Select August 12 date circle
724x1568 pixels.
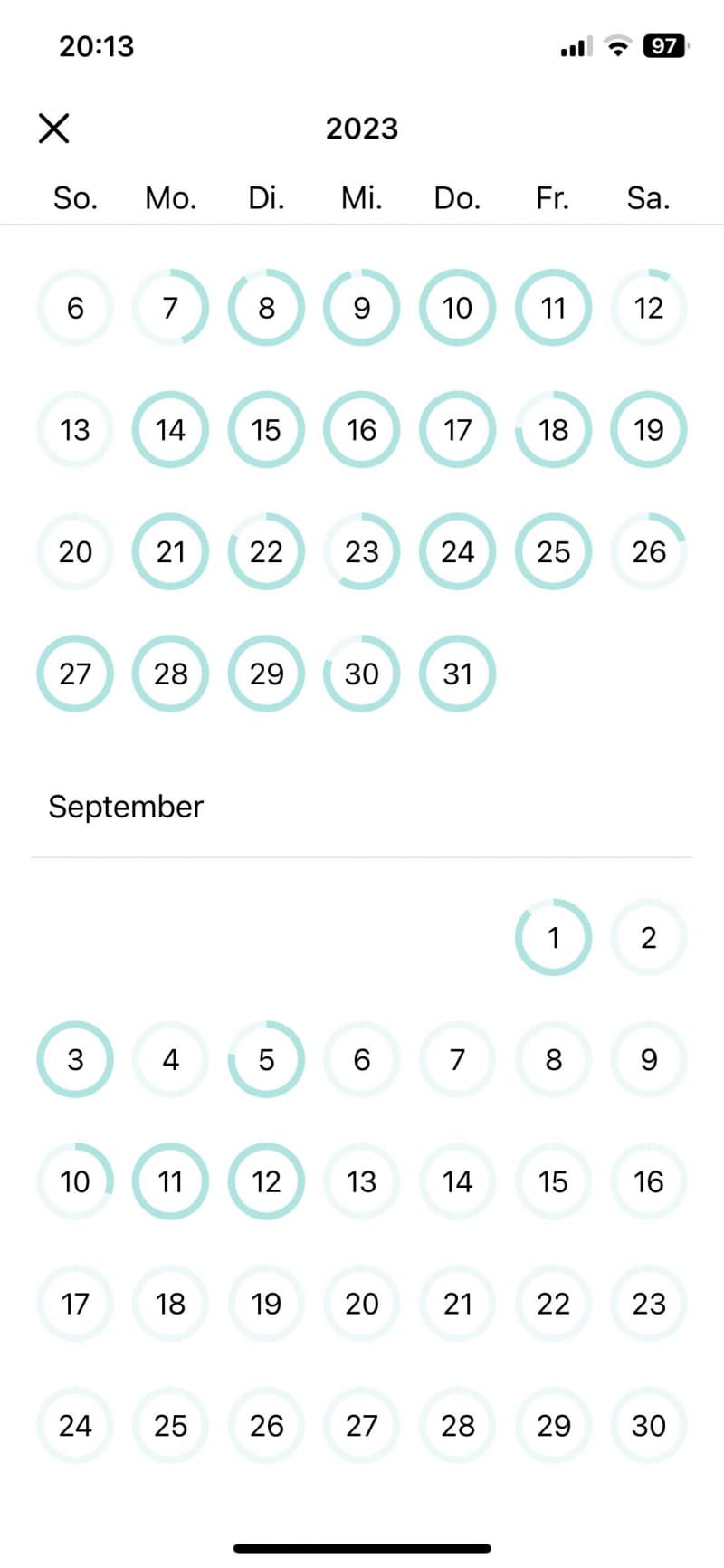pos(649,308)
